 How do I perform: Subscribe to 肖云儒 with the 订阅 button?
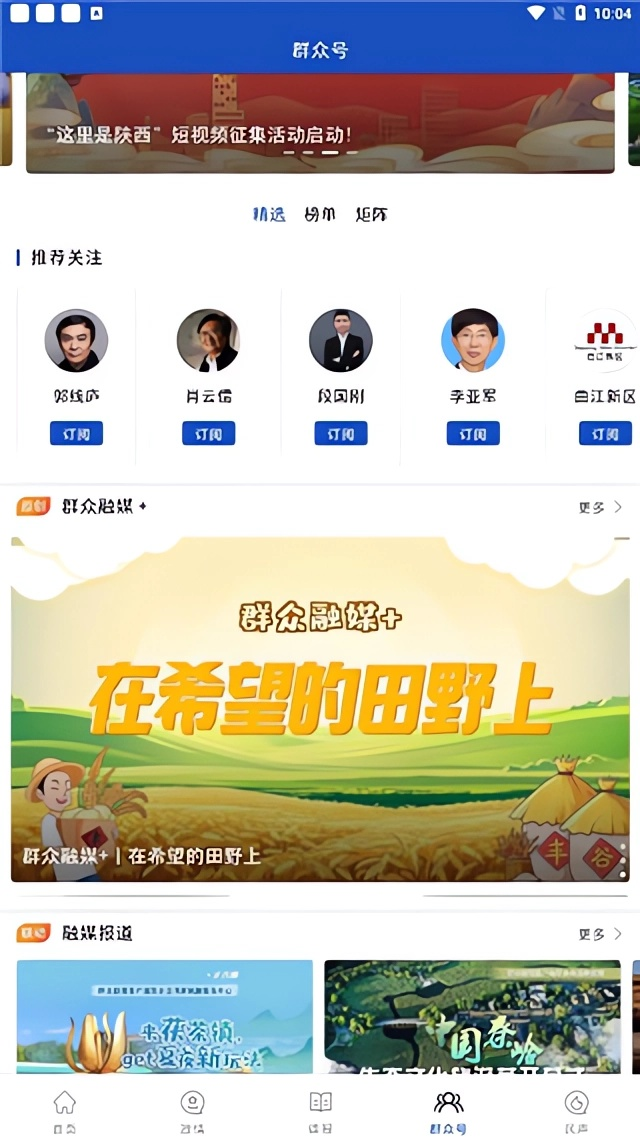(208, 434)
